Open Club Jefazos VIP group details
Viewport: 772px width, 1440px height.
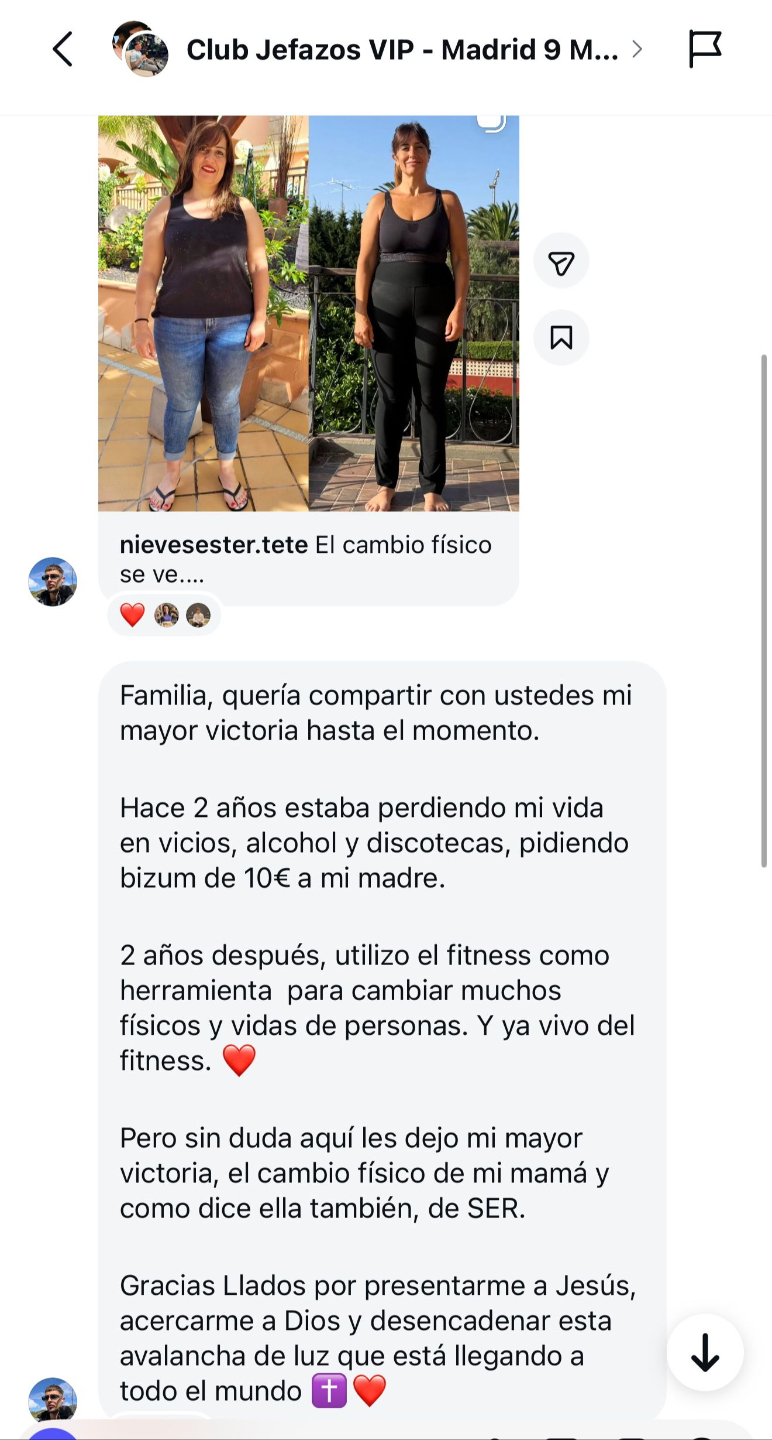[x=400, y=50]
